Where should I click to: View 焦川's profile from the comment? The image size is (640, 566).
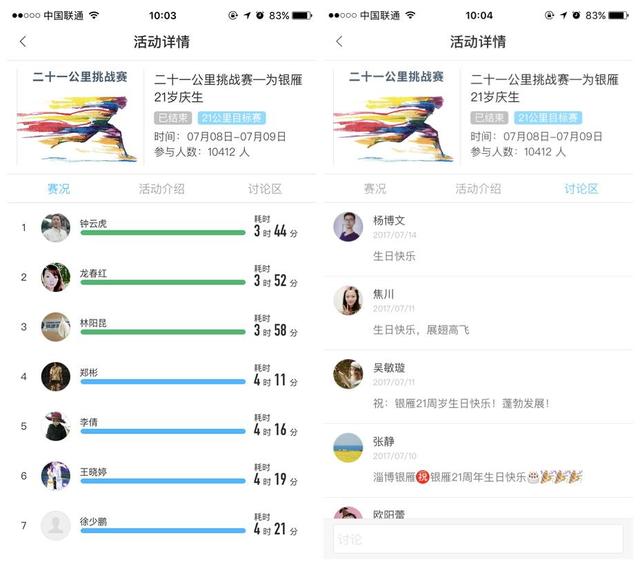[348, 300]
